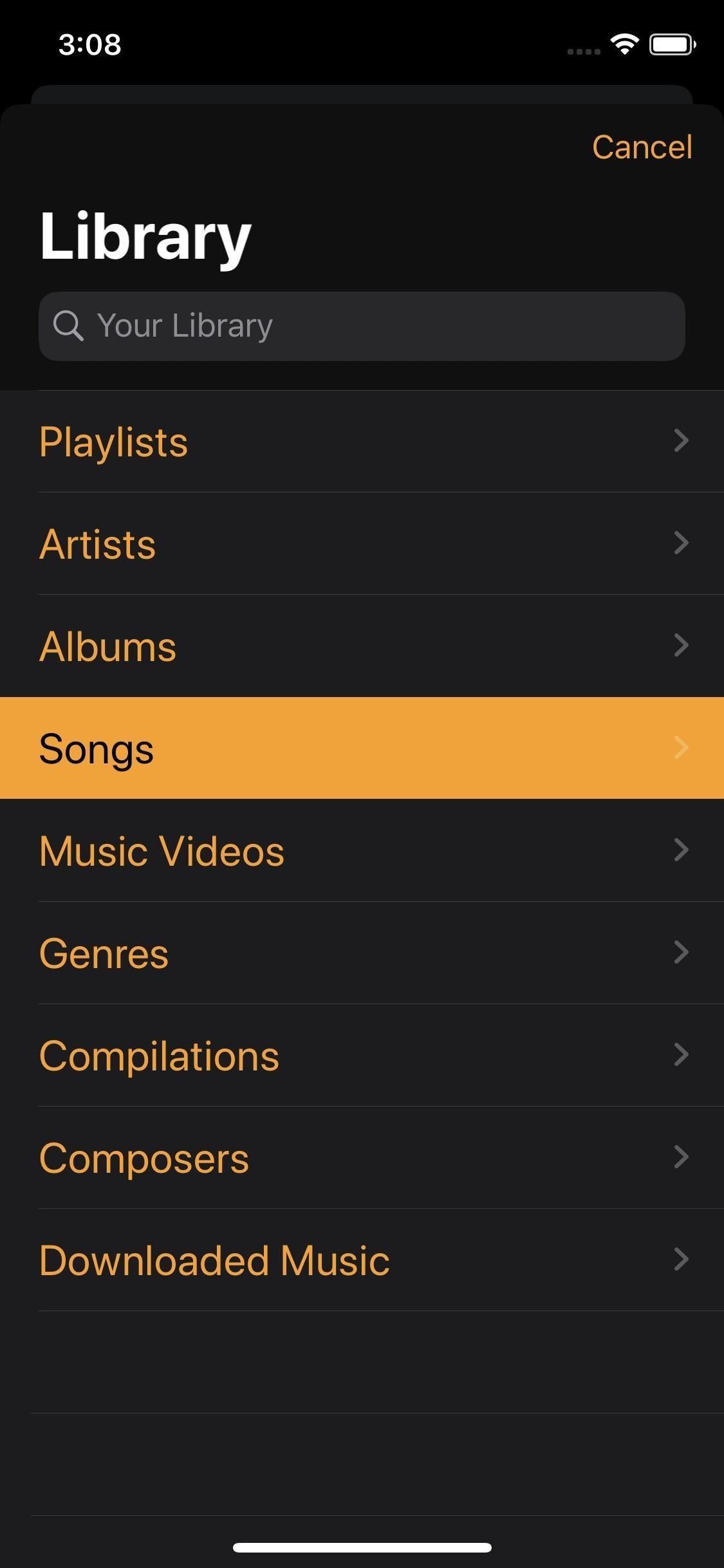Image resolution: width=724 pixels, height=1568 pixels.
Task: Tap the chevron next to Downloaded Music
Action: click(682, 1261)
